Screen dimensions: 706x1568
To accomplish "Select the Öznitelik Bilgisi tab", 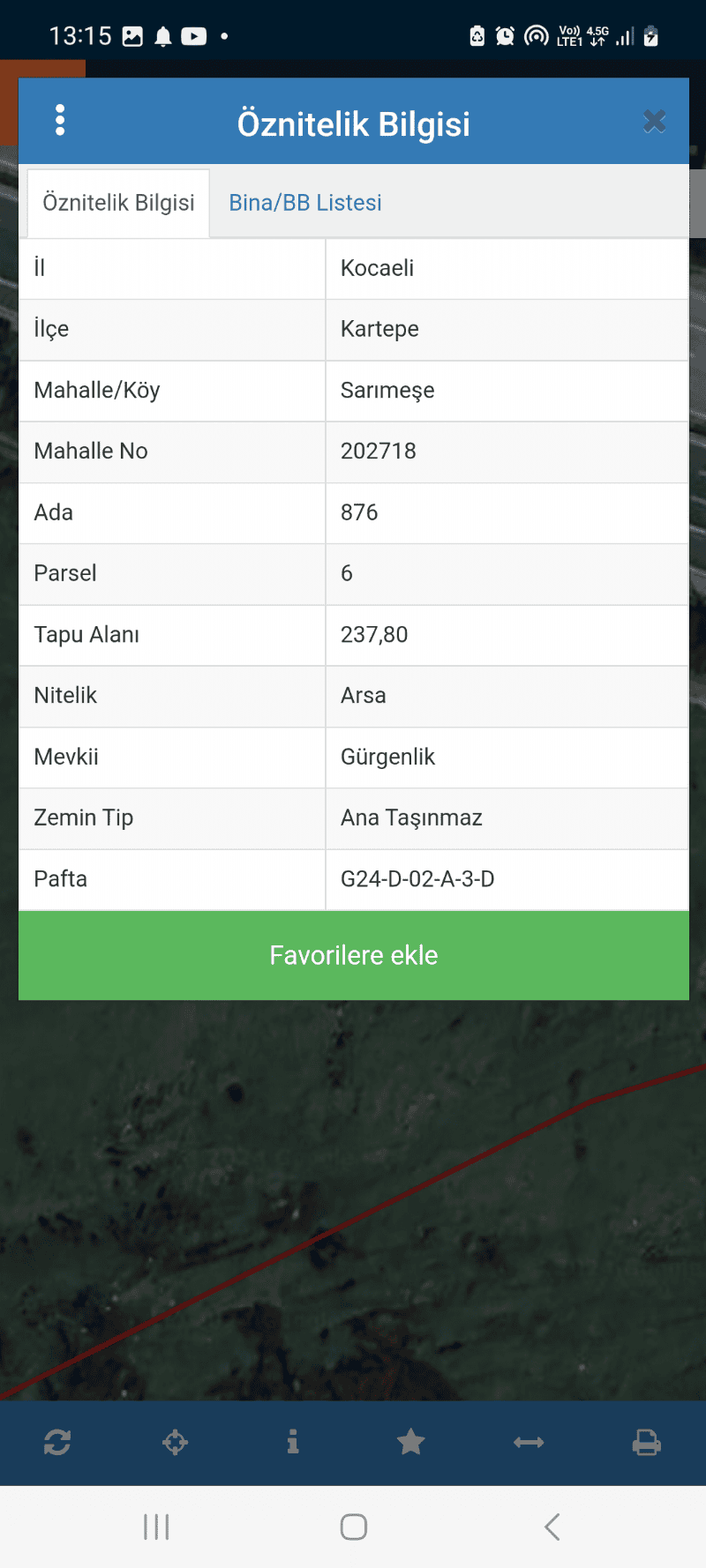I will [x=118, y=203].
